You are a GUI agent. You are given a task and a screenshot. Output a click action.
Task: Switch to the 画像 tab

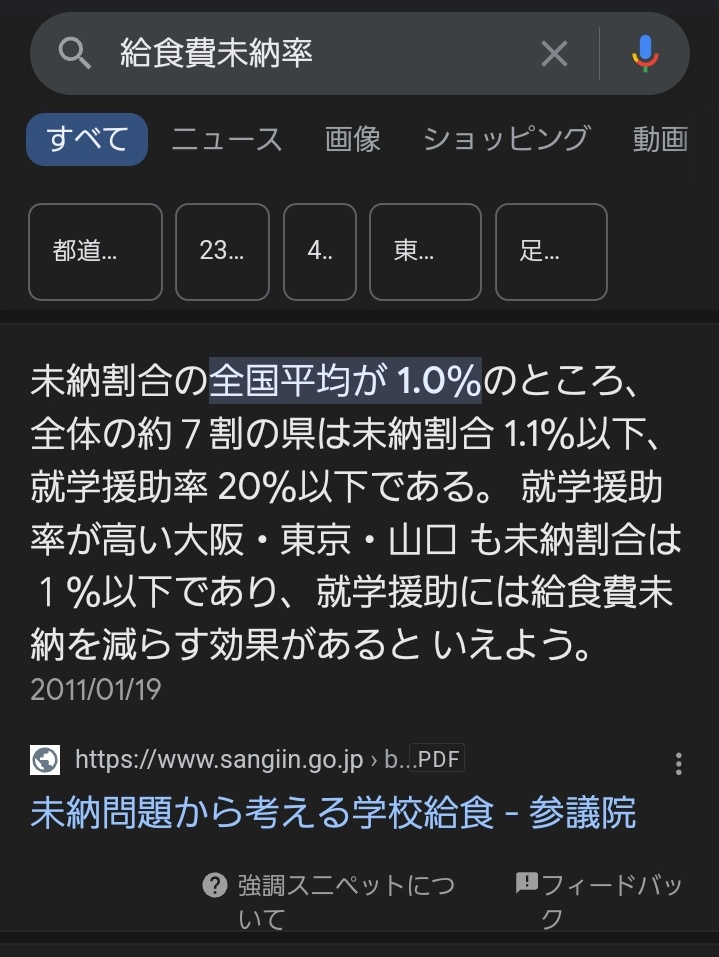(x=353, y=139)
